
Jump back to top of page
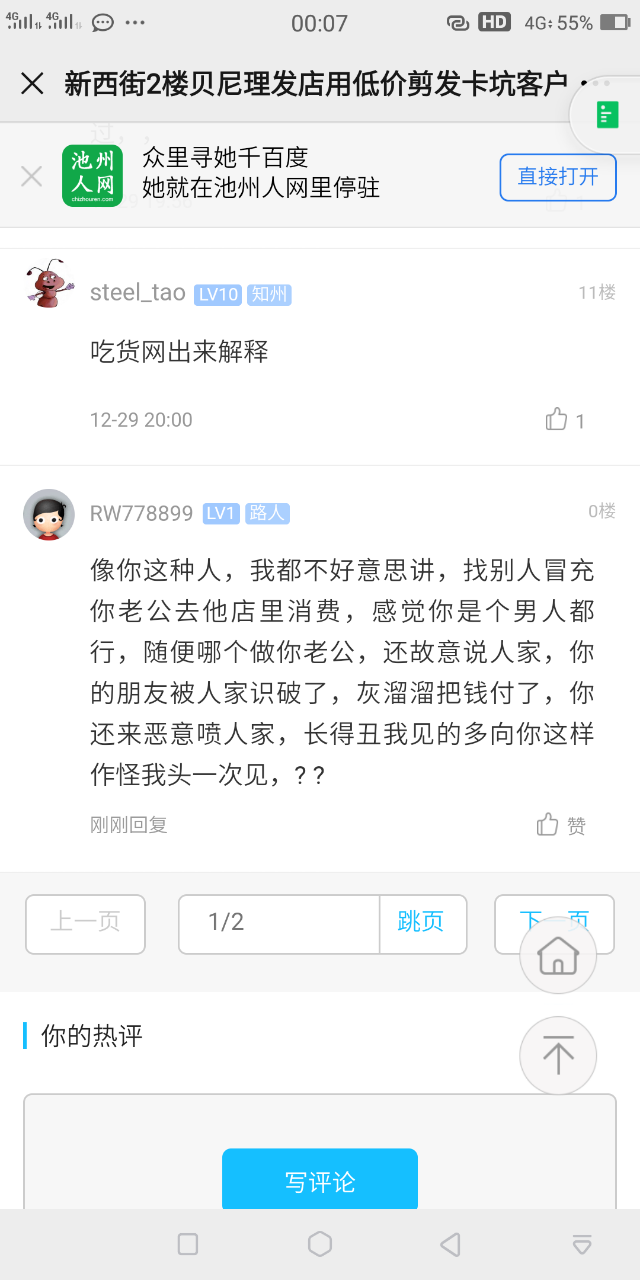pos(558,1055)
